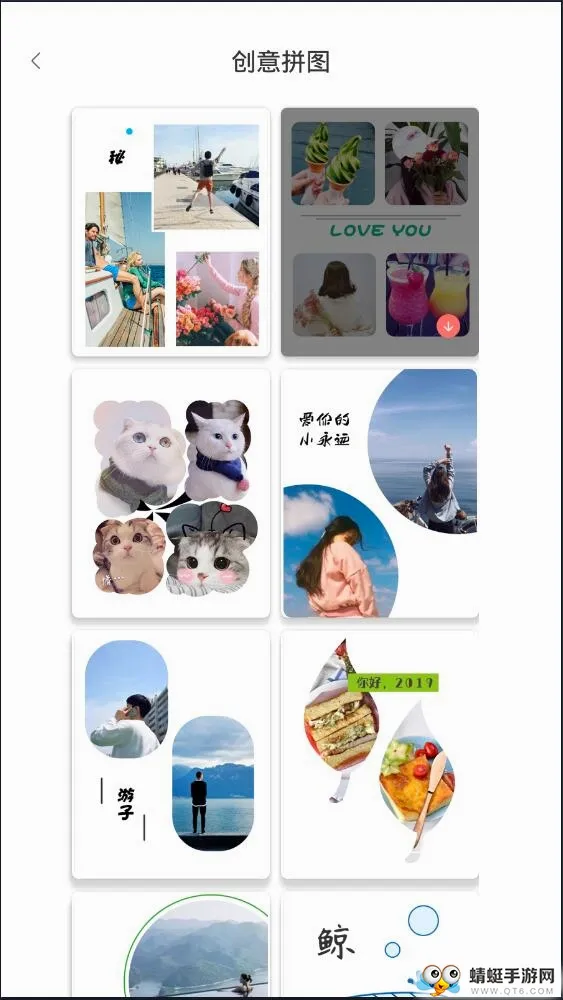Select the LOVE YOU collage template
The image size is (563, 1000).
click(380, 232)
